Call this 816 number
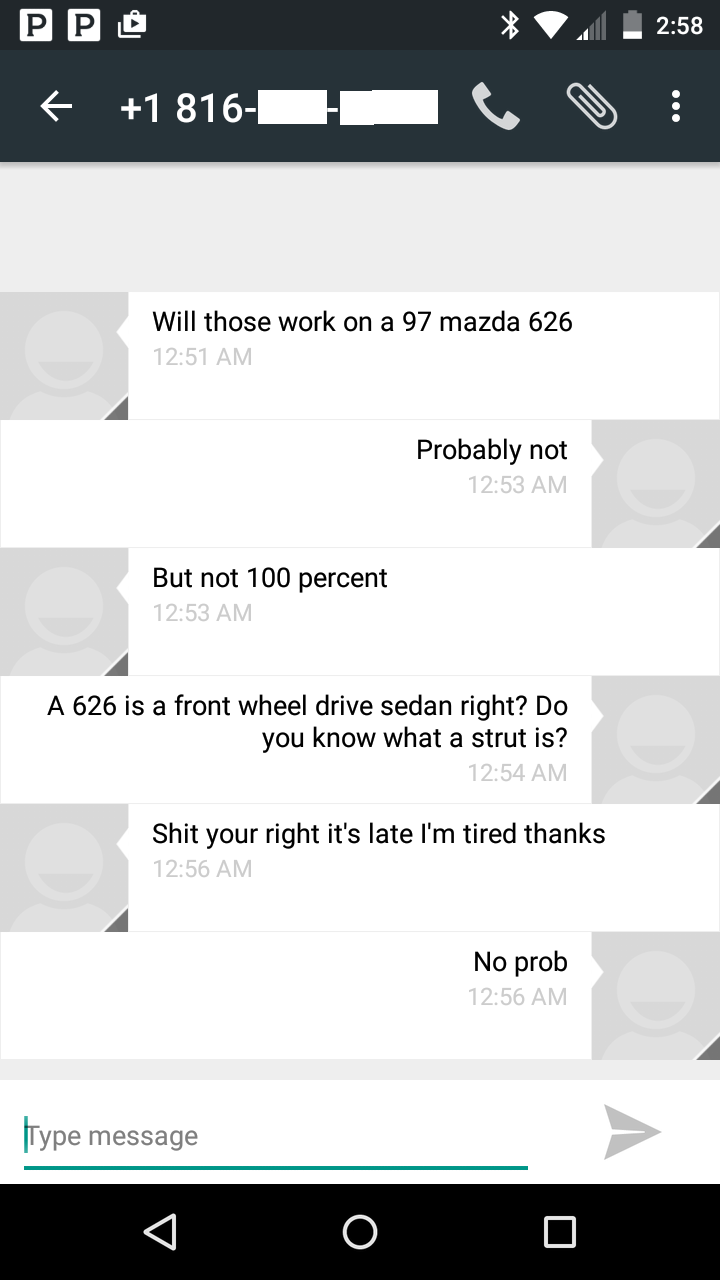This screenshot has width=720, height=1280. coord(496,106)
